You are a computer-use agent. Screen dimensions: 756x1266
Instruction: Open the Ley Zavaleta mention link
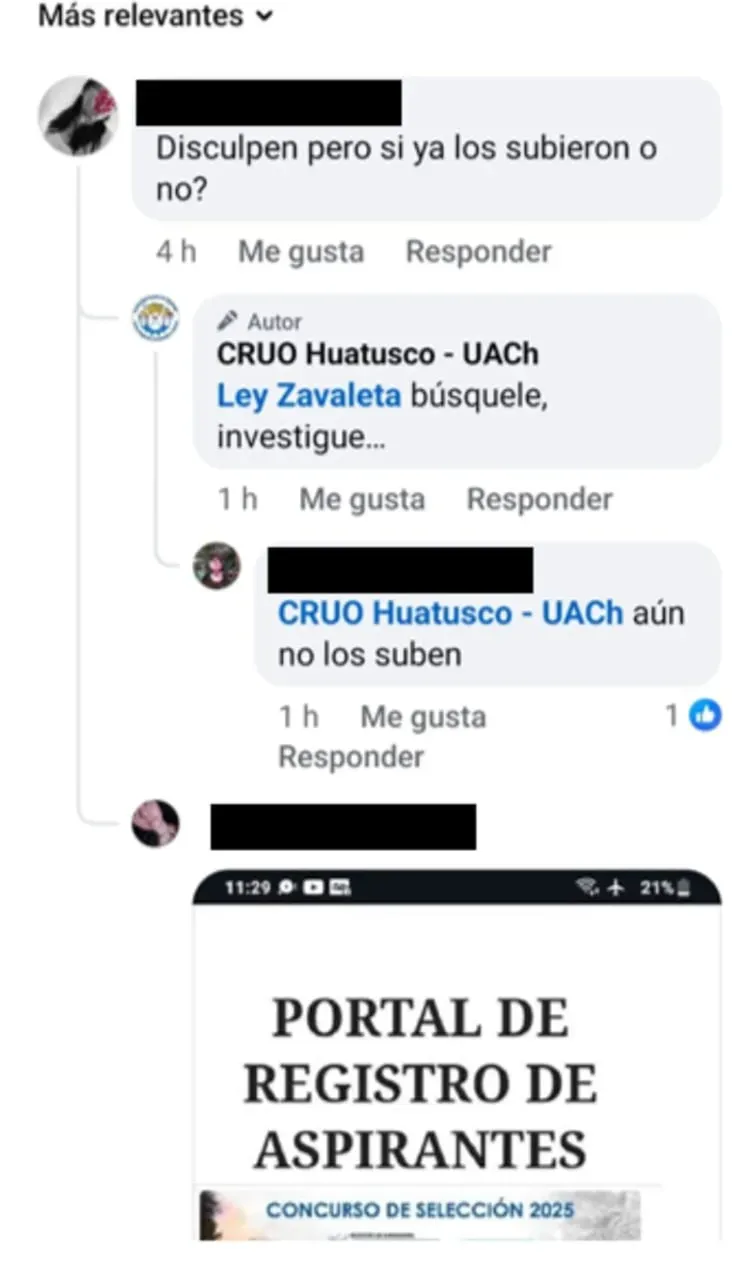(308, 396)
